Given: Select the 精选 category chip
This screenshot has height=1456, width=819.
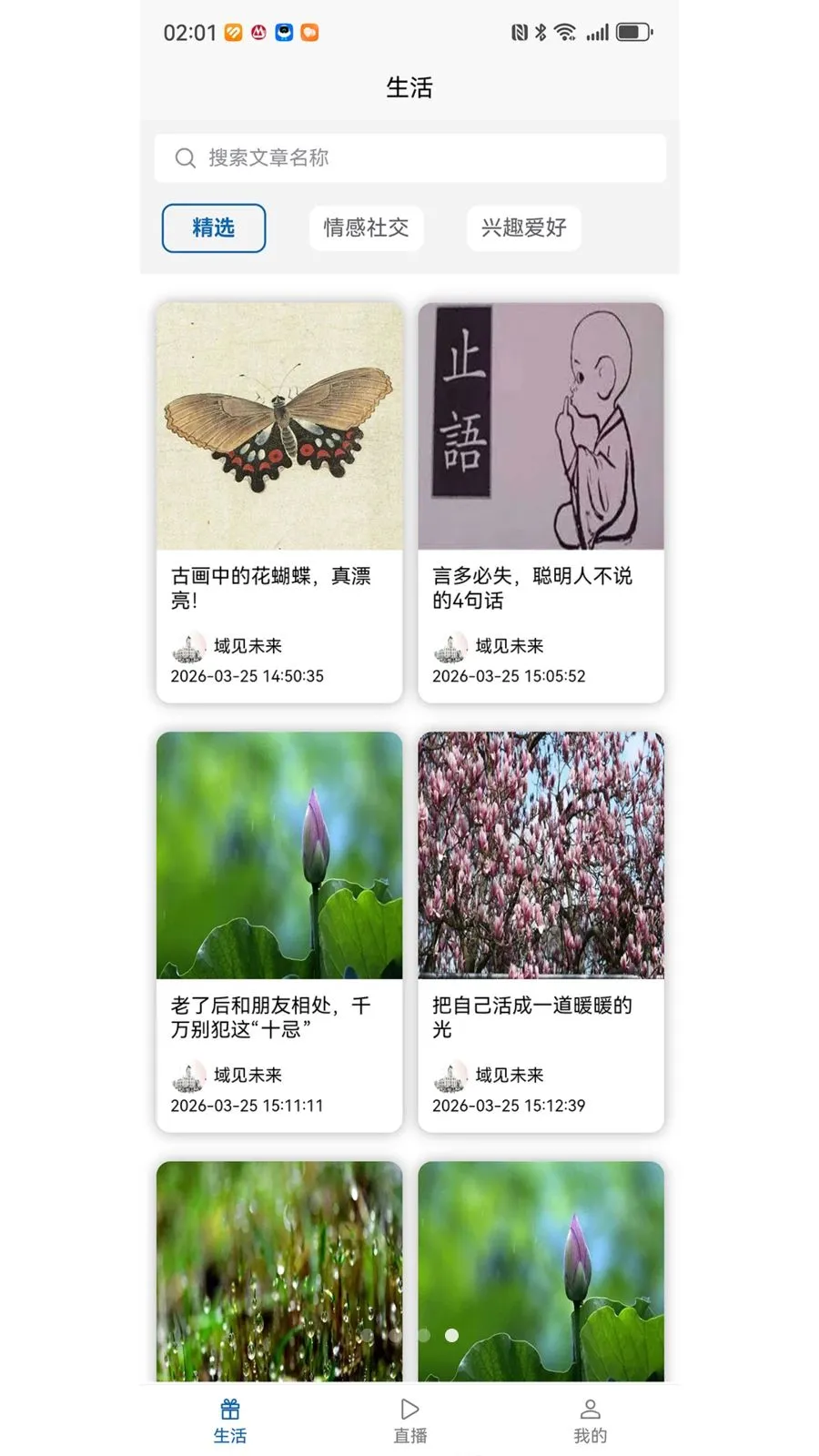Looking at the screenshot, I should tap(214, 227).
